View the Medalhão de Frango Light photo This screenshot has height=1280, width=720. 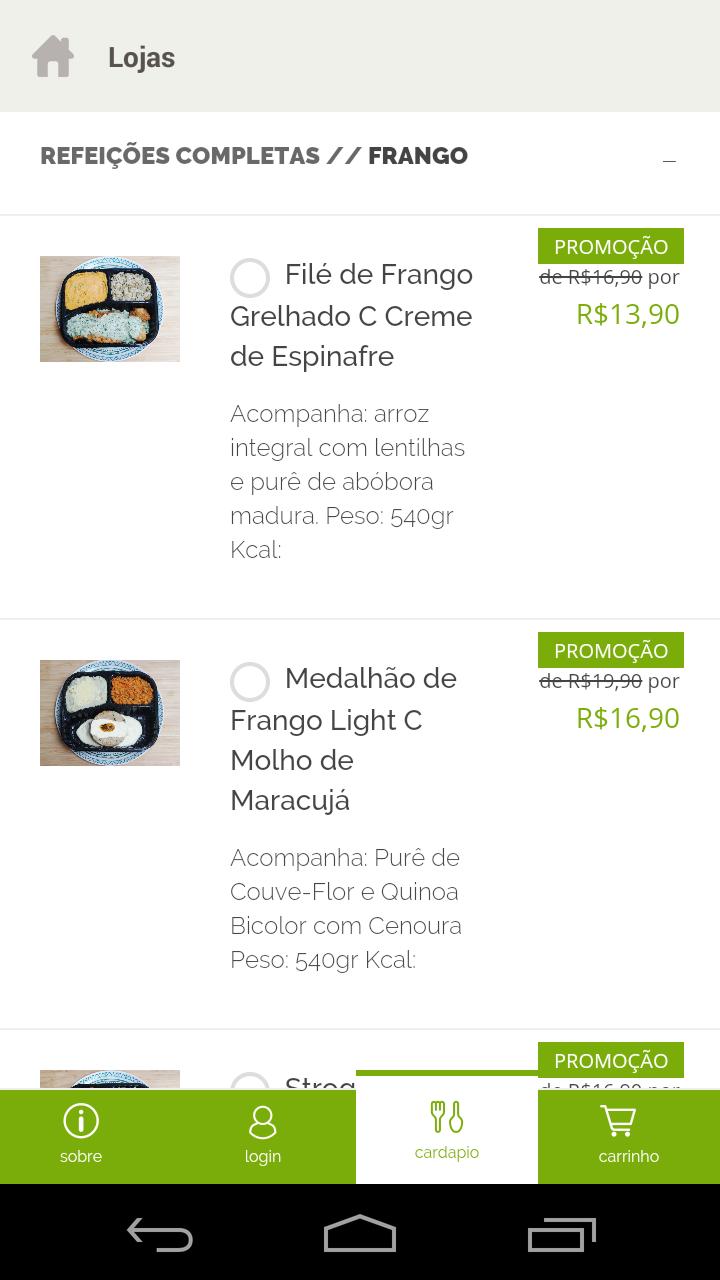tap(110, 713)
